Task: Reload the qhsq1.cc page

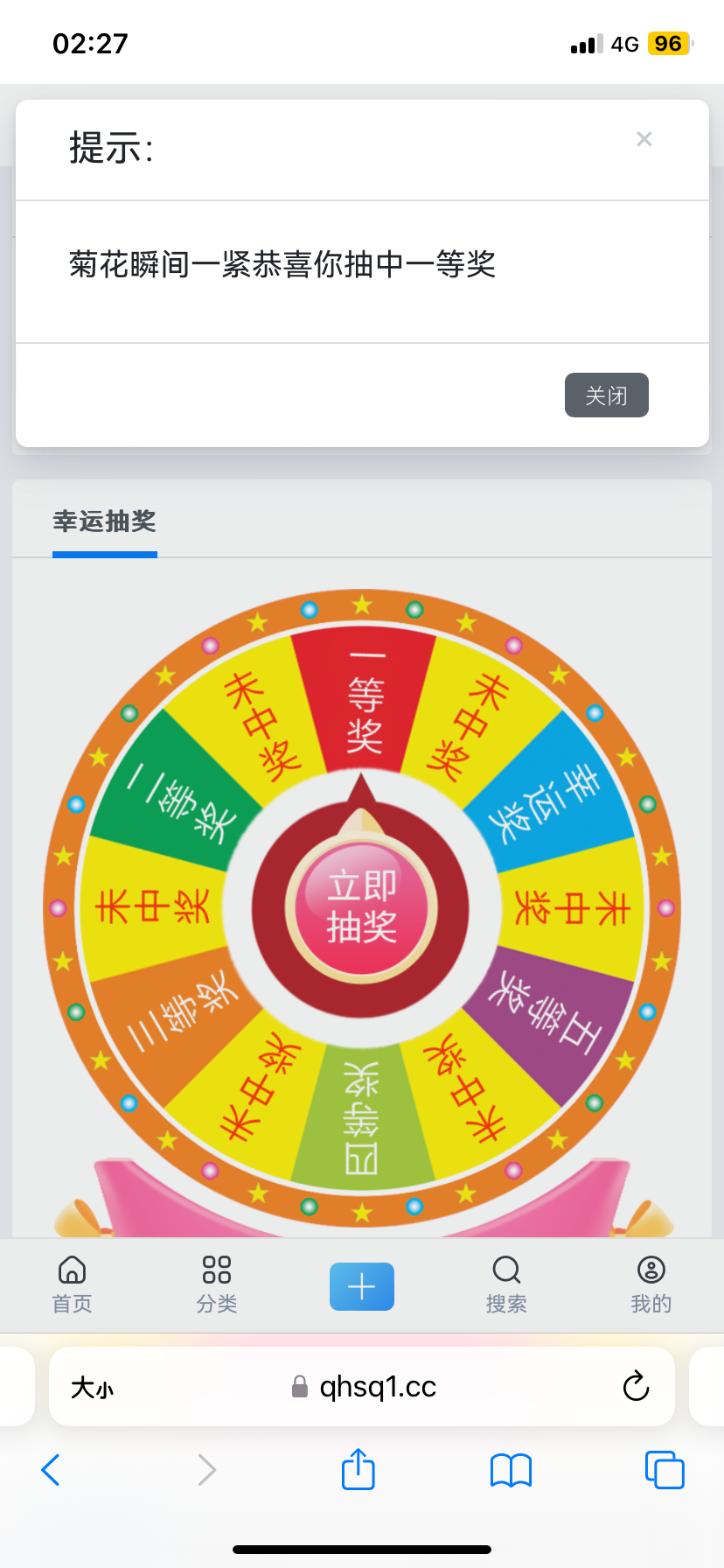Action: tap(636, 1387)
